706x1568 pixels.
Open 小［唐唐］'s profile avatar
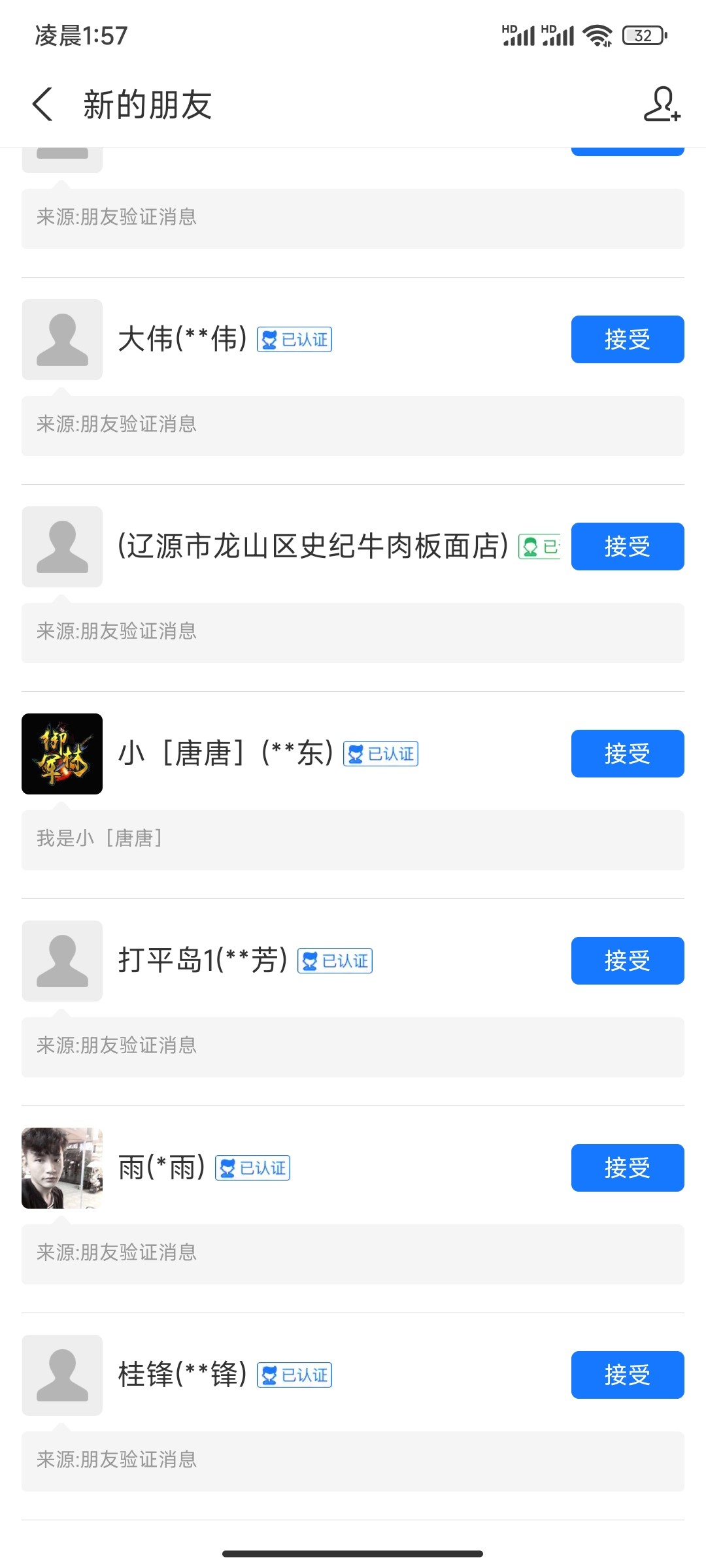coord(62,754)
